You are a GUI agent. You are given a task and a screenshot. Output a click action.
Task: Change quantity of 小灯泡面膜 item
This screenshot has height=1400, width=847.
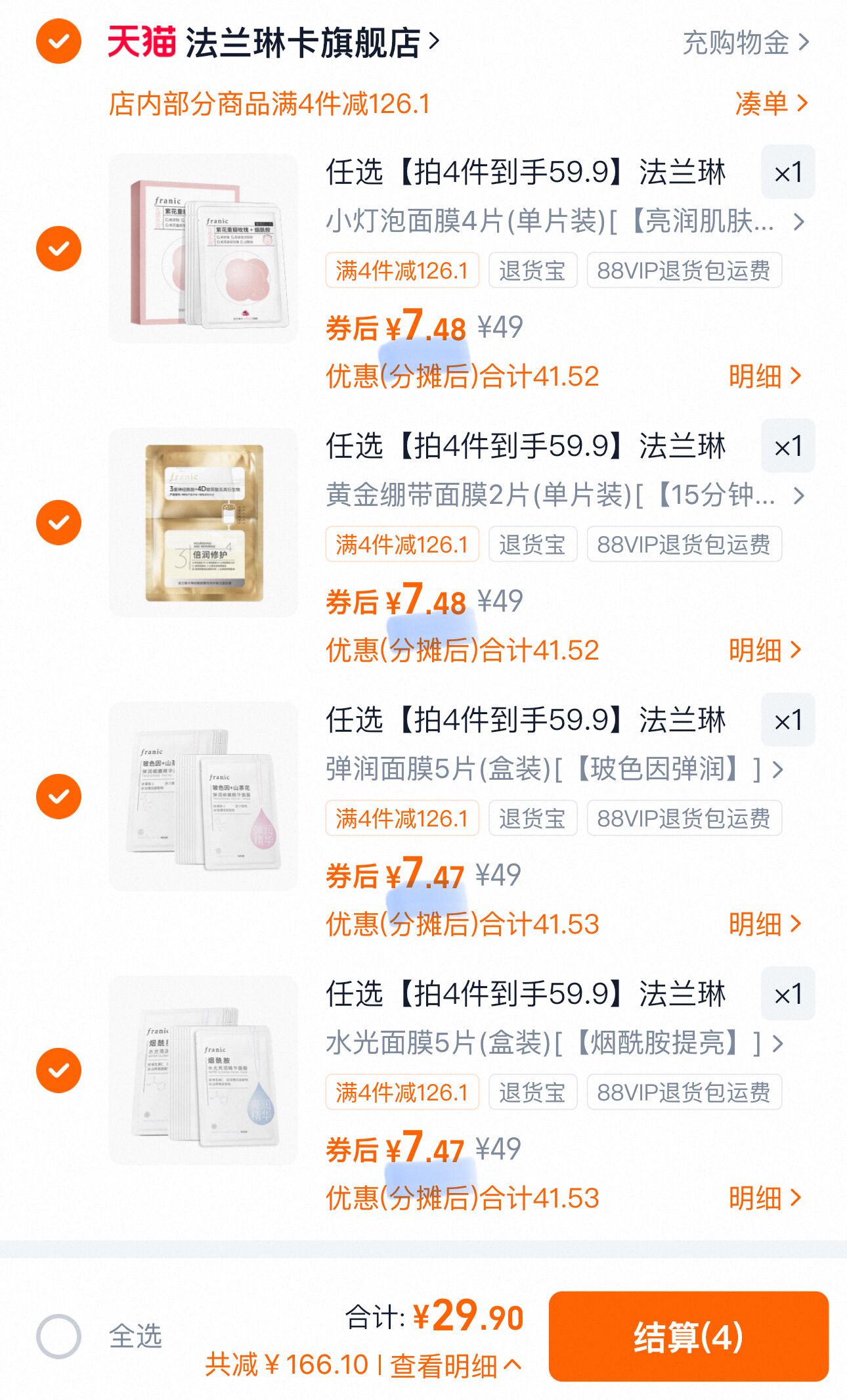(x=787, y=173)
